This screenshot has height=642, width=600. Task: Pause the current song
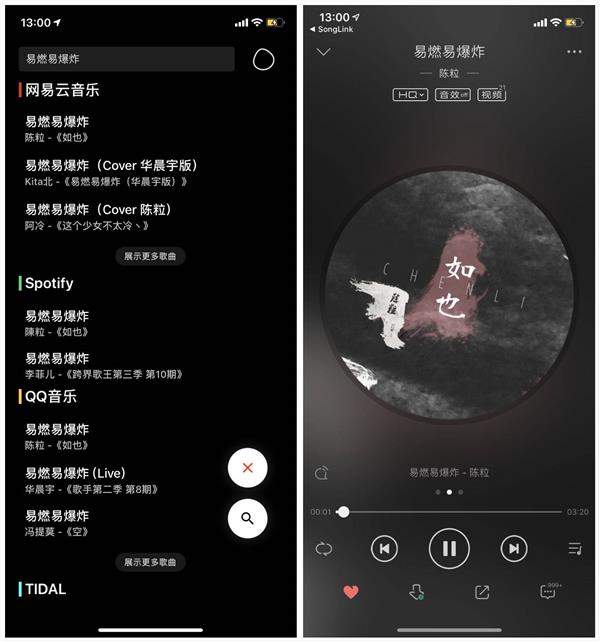pyautogui.click(x=449, y=548)
